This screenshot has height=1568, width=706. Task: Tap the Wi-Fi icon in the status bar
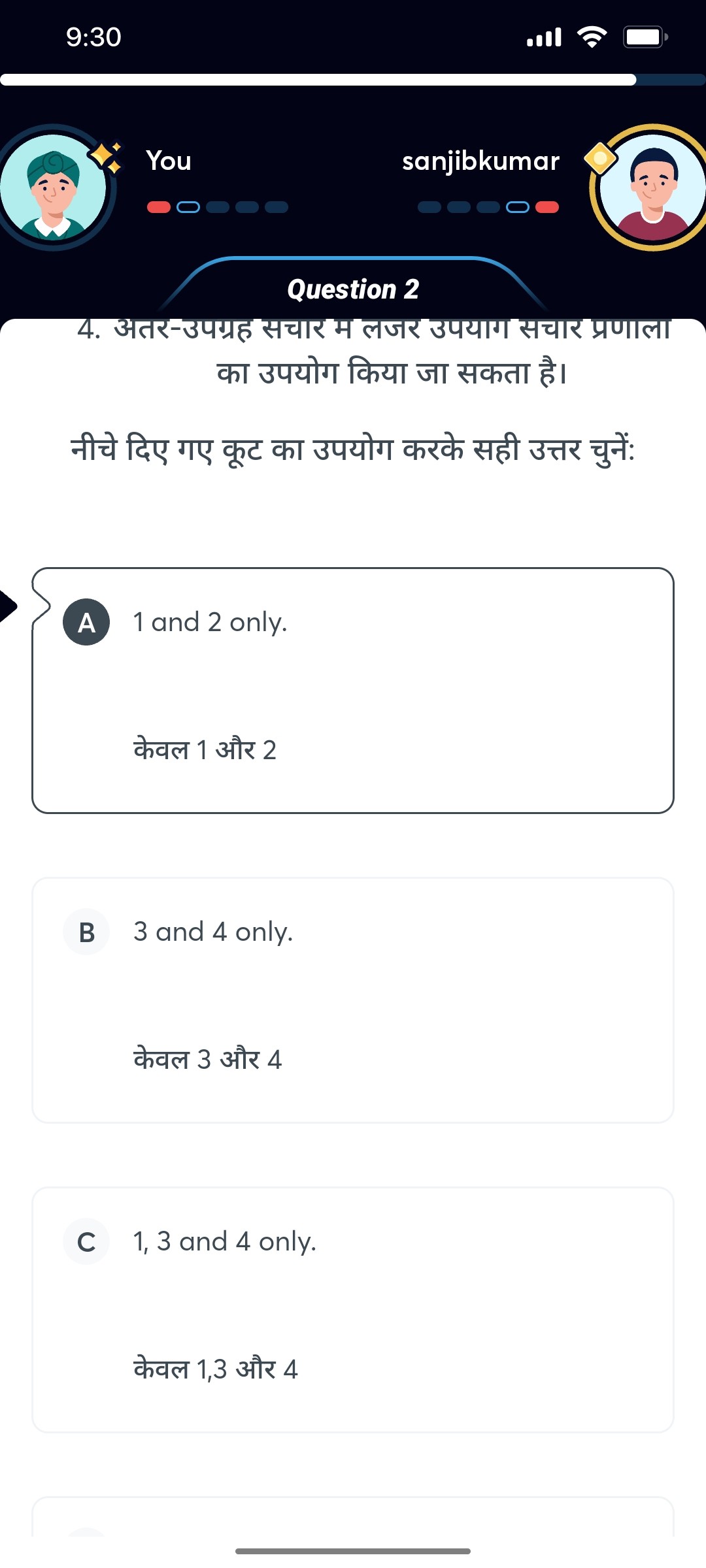pos(590,37)
